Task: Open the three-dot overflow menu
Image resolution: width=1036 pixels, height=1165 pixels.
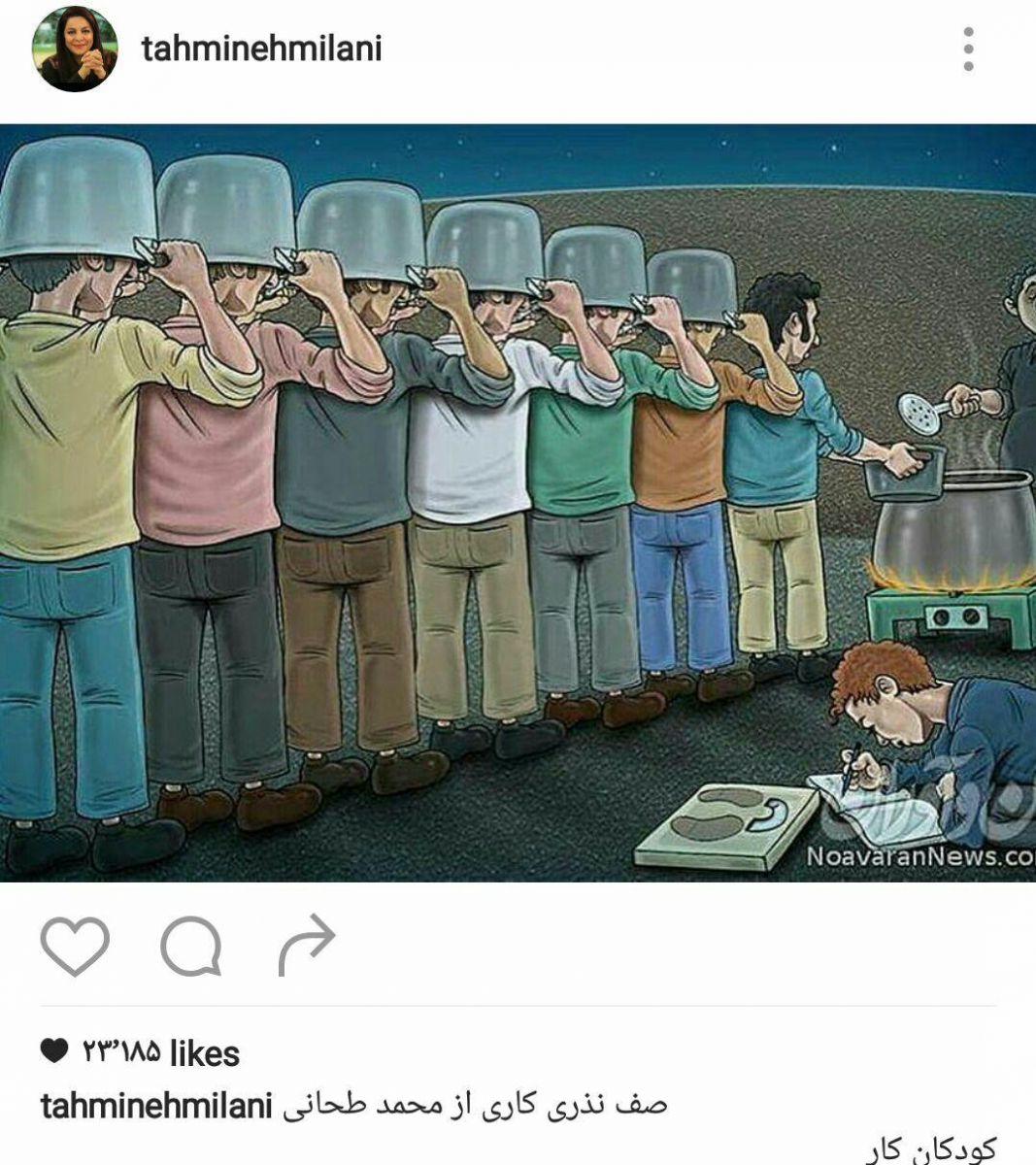Action: click(967, 50)
